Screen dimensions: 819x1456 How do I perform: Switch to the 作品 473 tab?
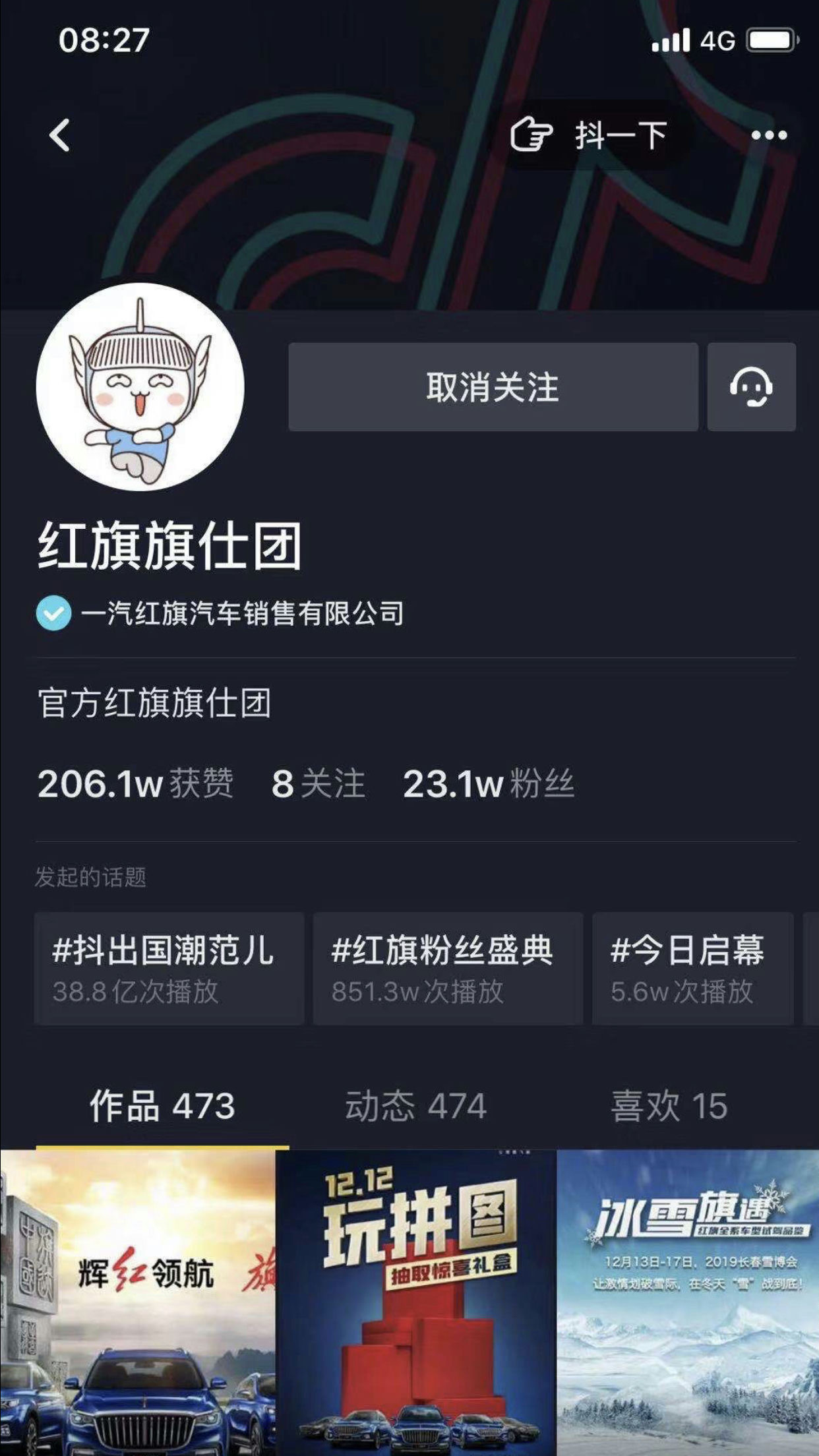pyautogui.click(x=162, y=1106)
